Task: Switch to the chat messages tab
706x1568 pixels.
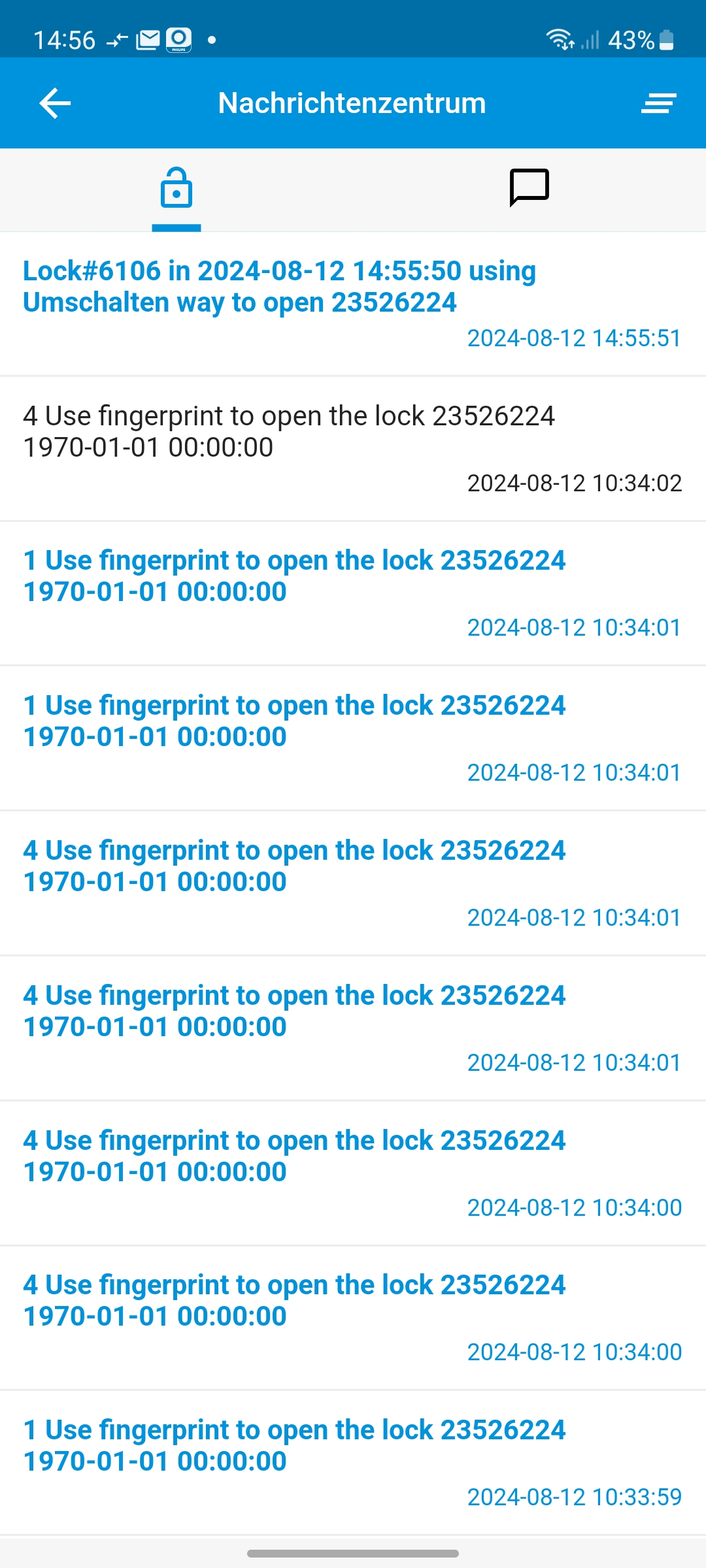Action: pyautogui.click(x=529, y=189)
